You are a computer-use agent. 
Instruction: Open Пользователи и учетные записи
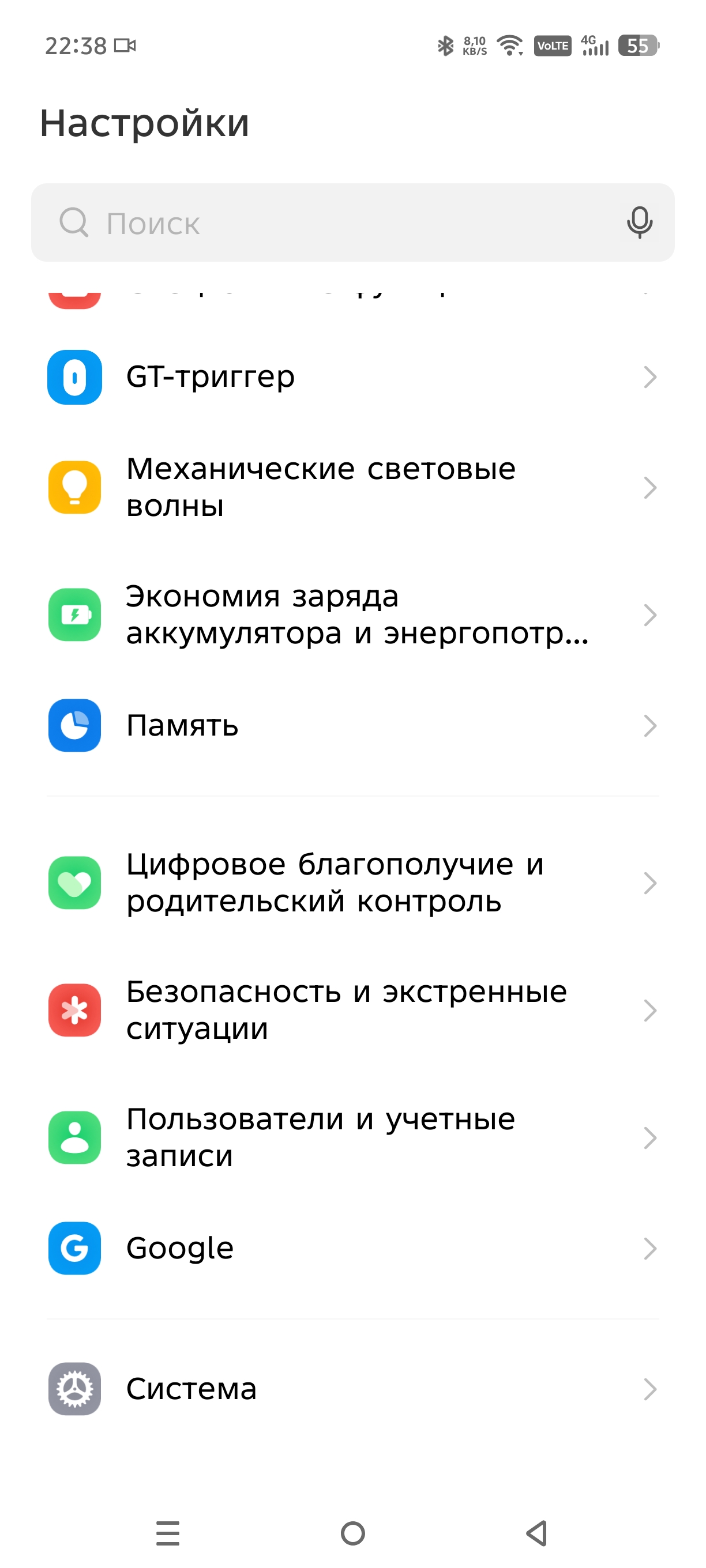point(352,1137)
